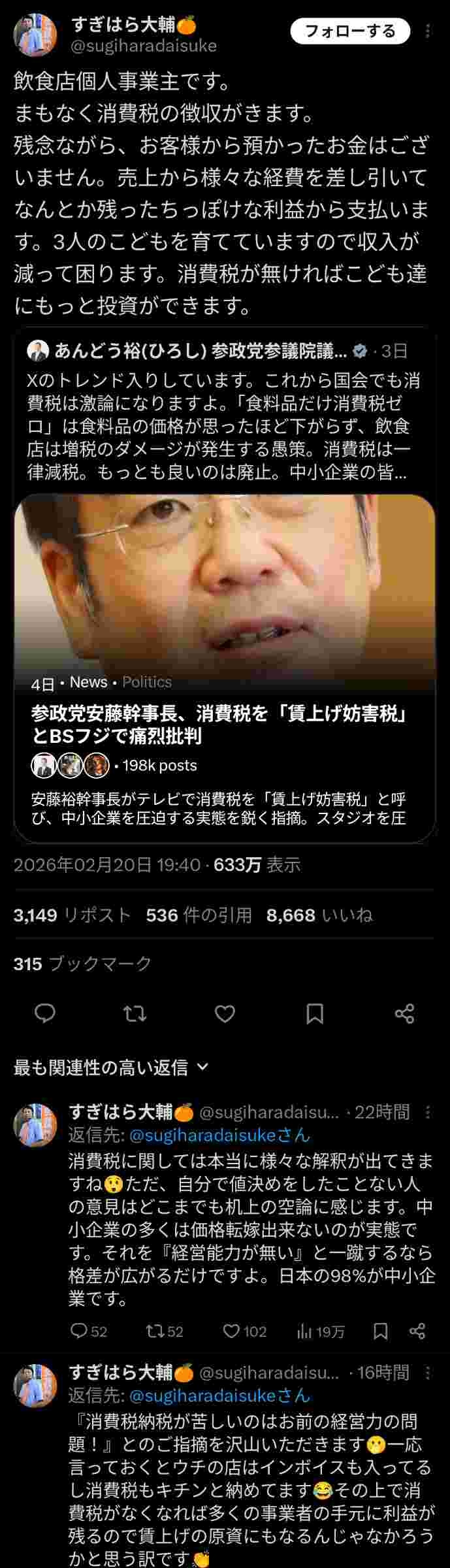This screenshot has width=450, height=1568.
Task: View the 3,149 リポスト list
Action: (x=72, y=915)
